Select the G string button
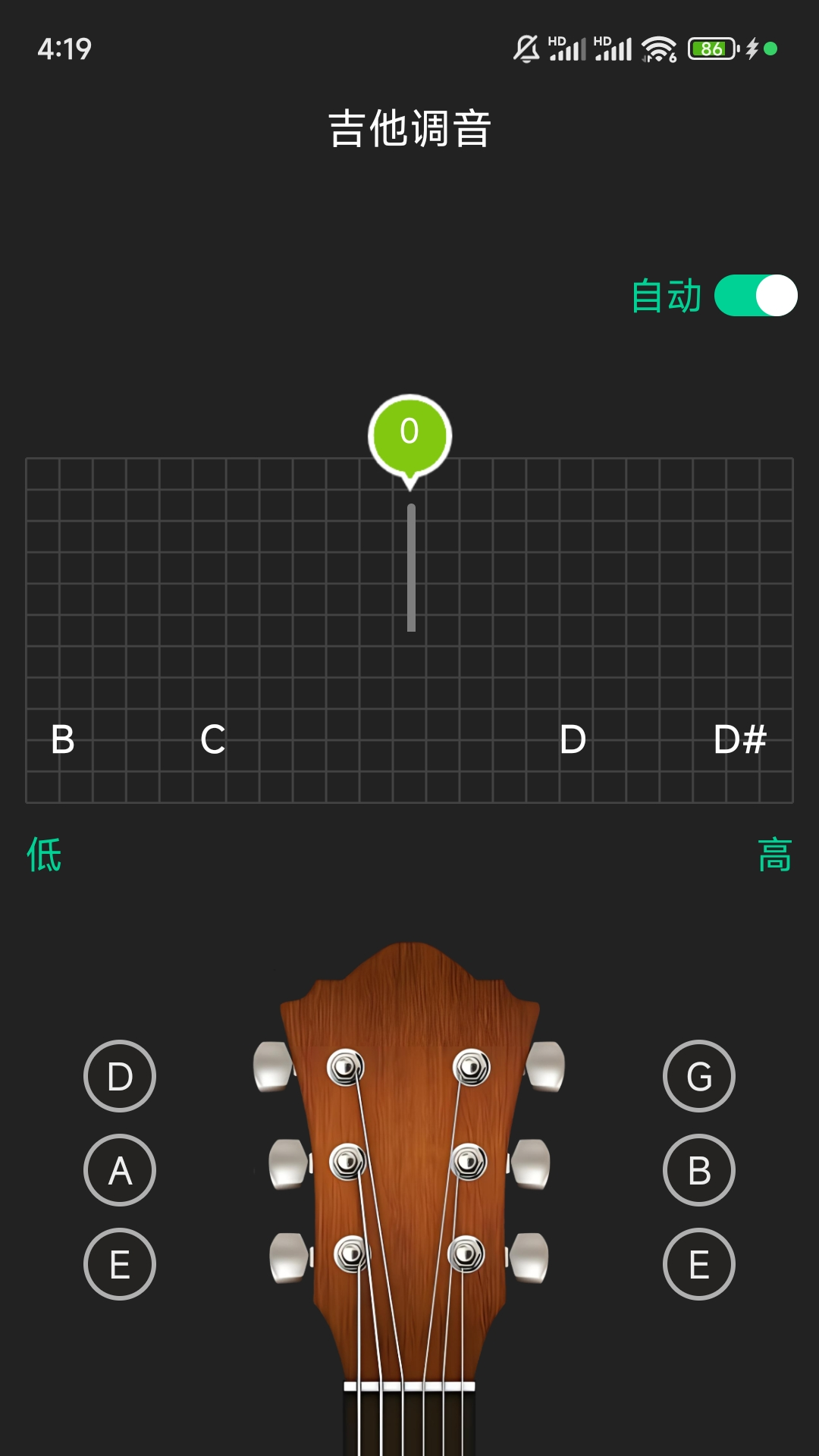819x1456 pixels. [x=700, y=1077]
